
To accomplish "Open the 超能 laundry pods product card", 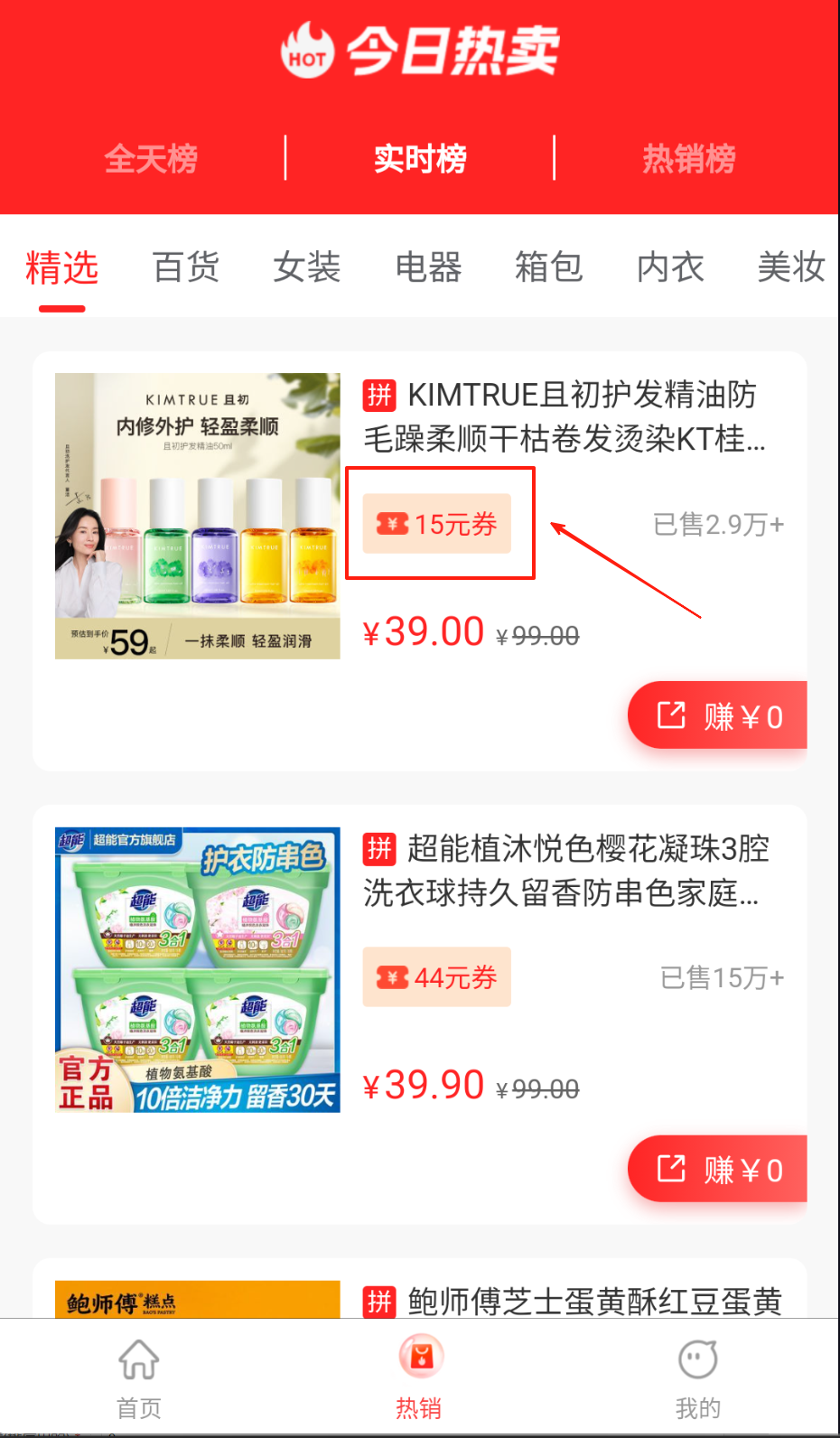I will pyautogui.click(x=564, y=870).
